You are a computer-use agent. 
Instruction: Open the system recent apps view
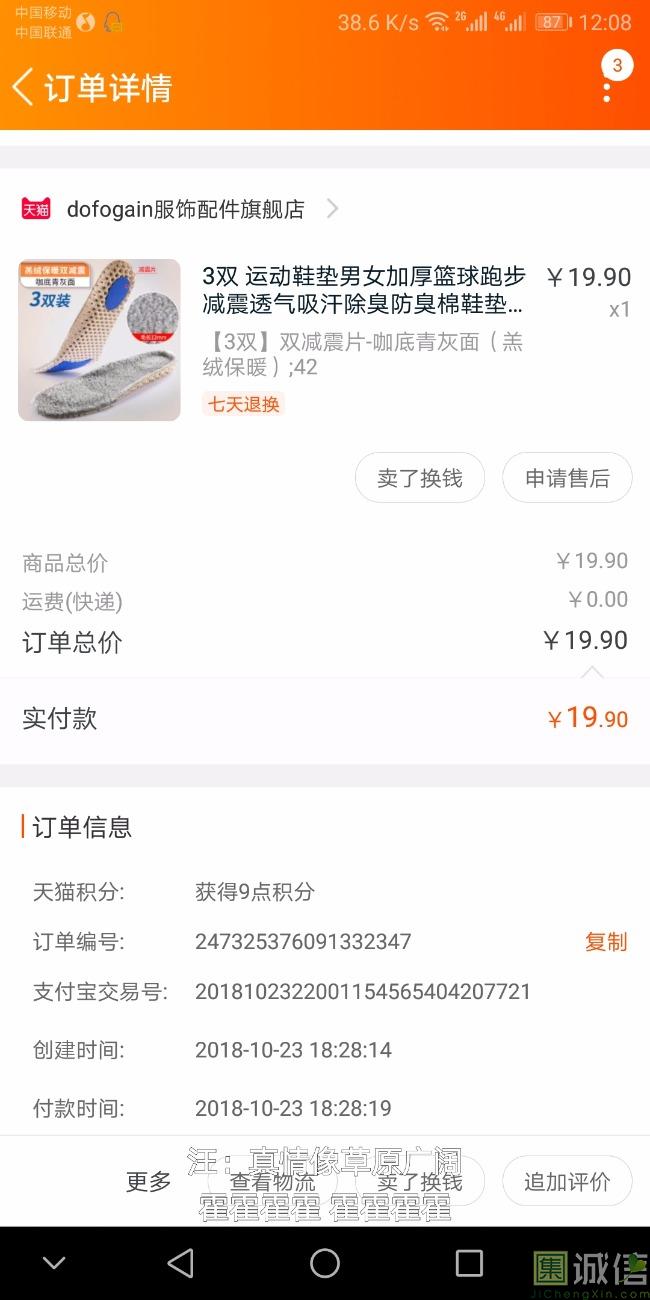[x=469, y=1263]
